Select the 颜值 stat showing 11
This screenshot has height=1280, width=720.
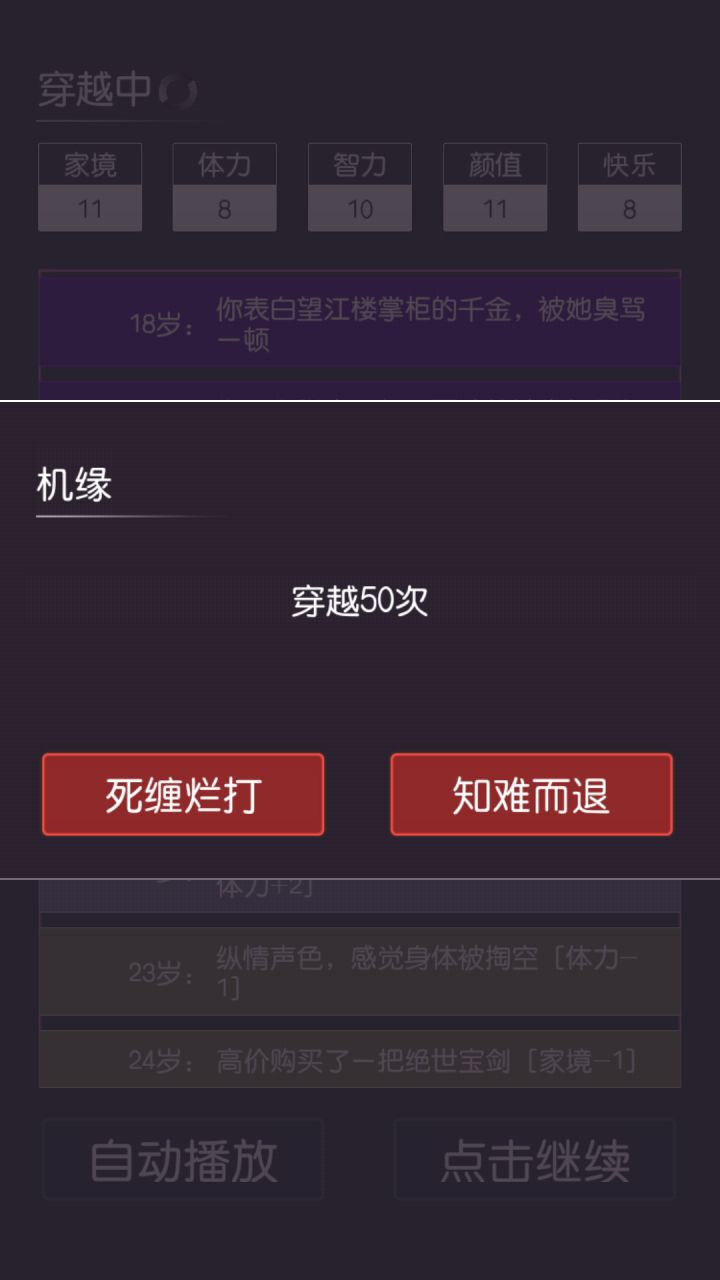coord(495,187)
